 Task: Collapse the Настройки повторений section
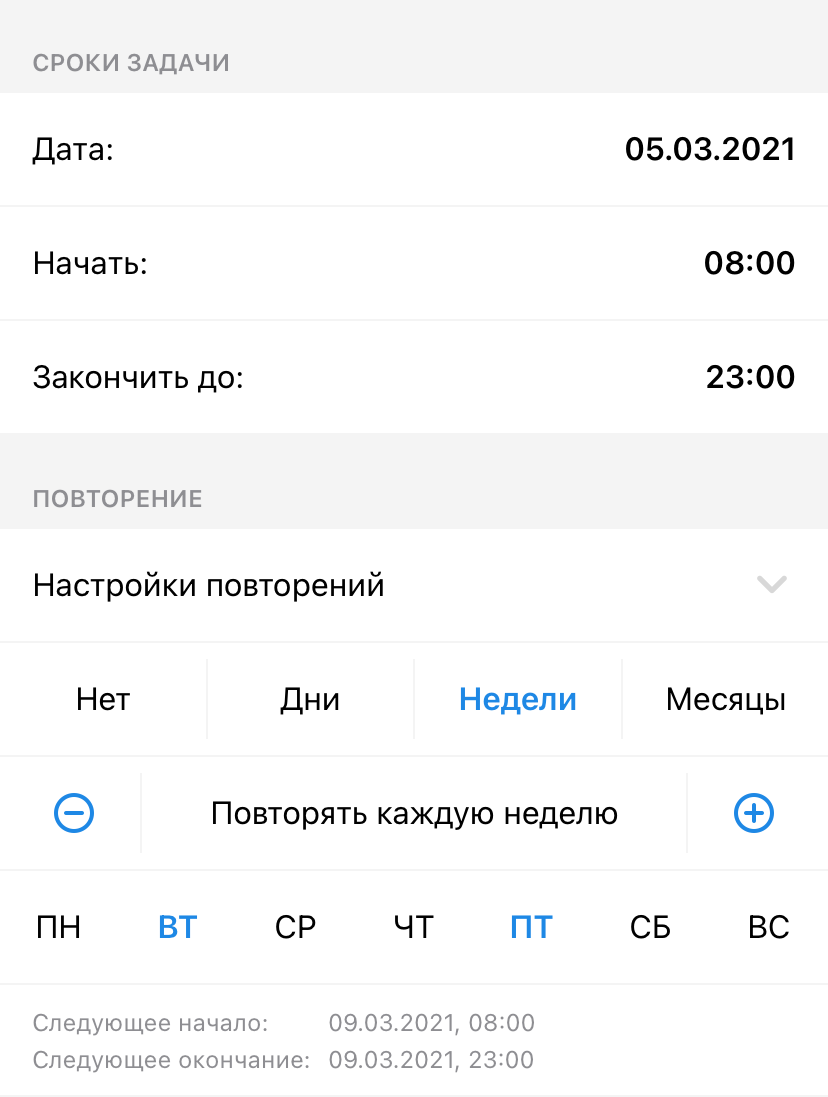(x=771, y=585)
